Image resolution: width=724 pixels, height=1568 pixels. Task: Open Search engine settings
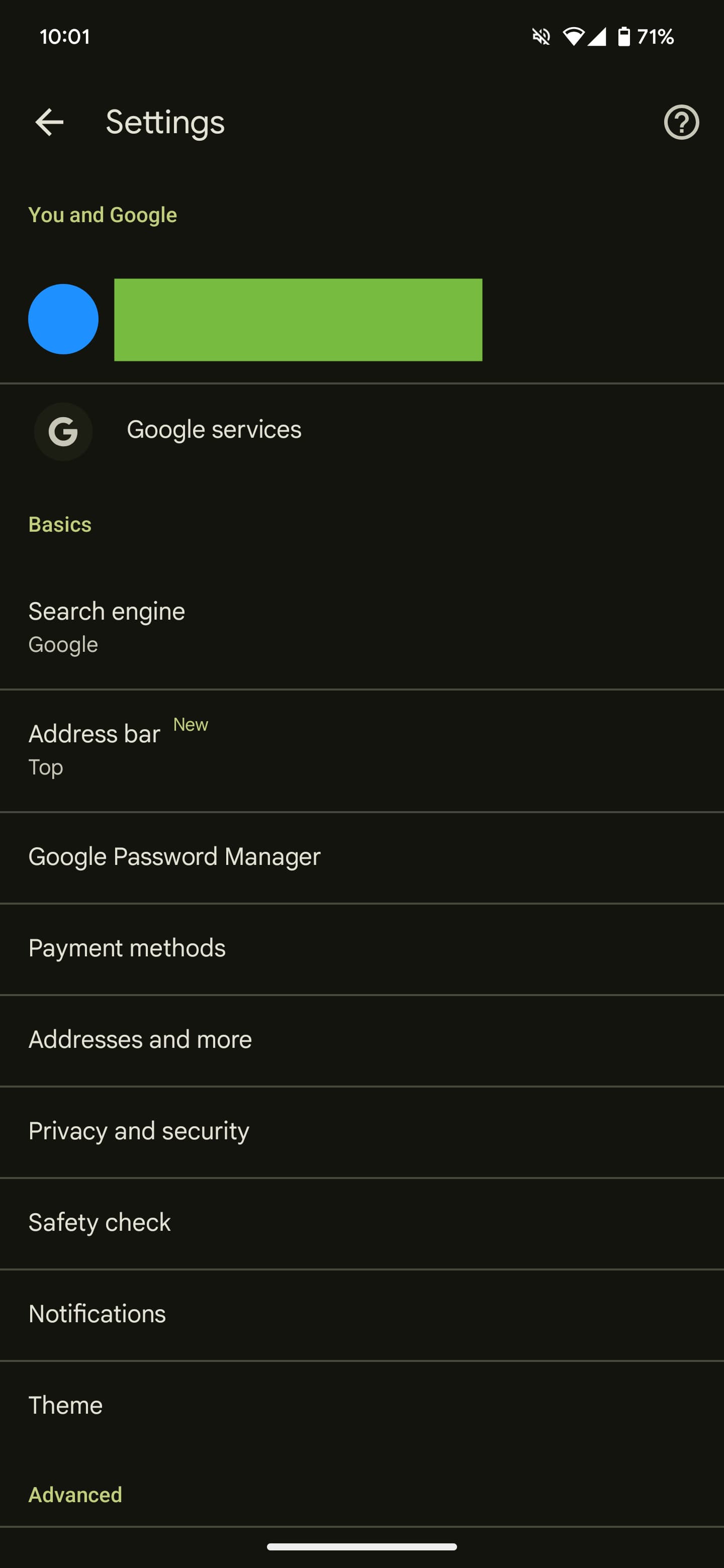[x=361, y=628]
